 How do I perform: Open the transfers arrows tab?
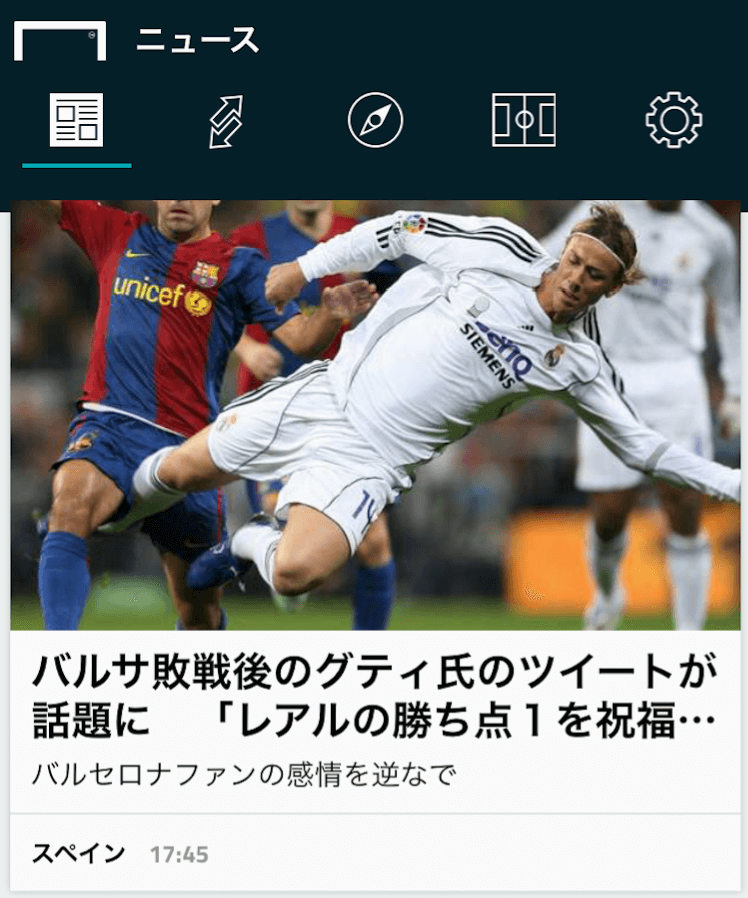click(225, 121)
